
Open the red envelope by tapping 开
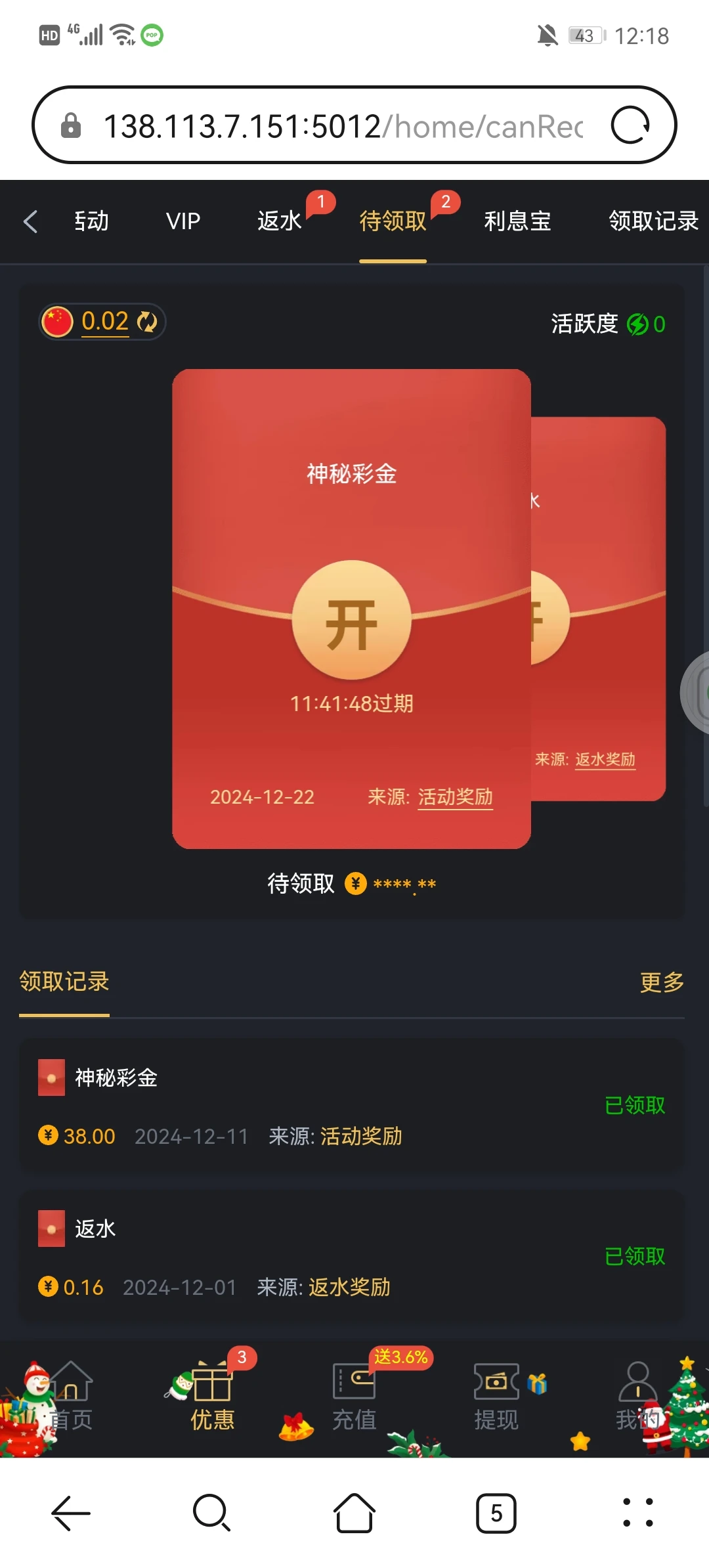pos(351,621)
